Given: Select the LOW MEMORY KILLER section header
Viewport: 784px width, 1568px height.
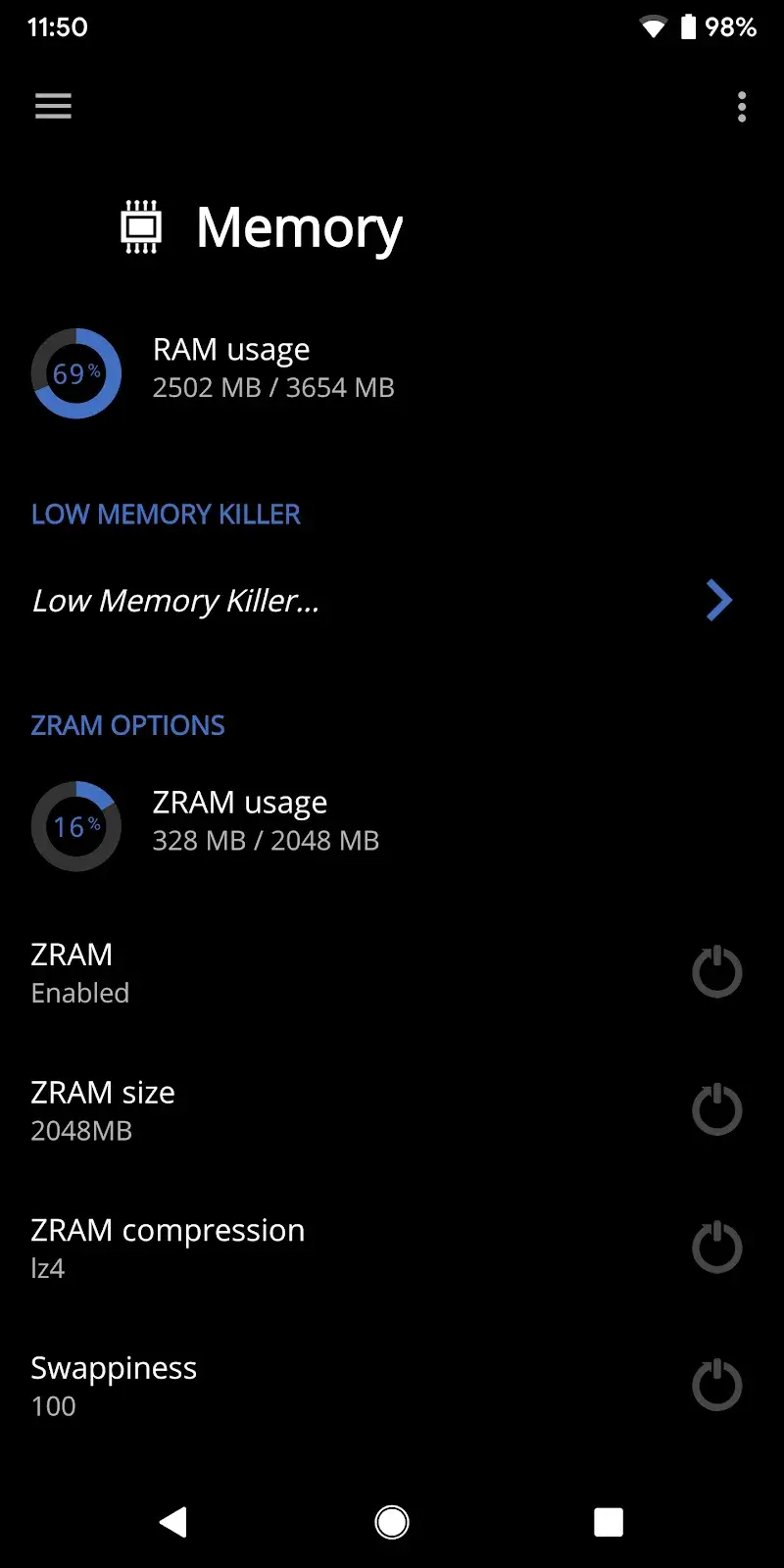Looking at the screenshot, I should point(166,514).
